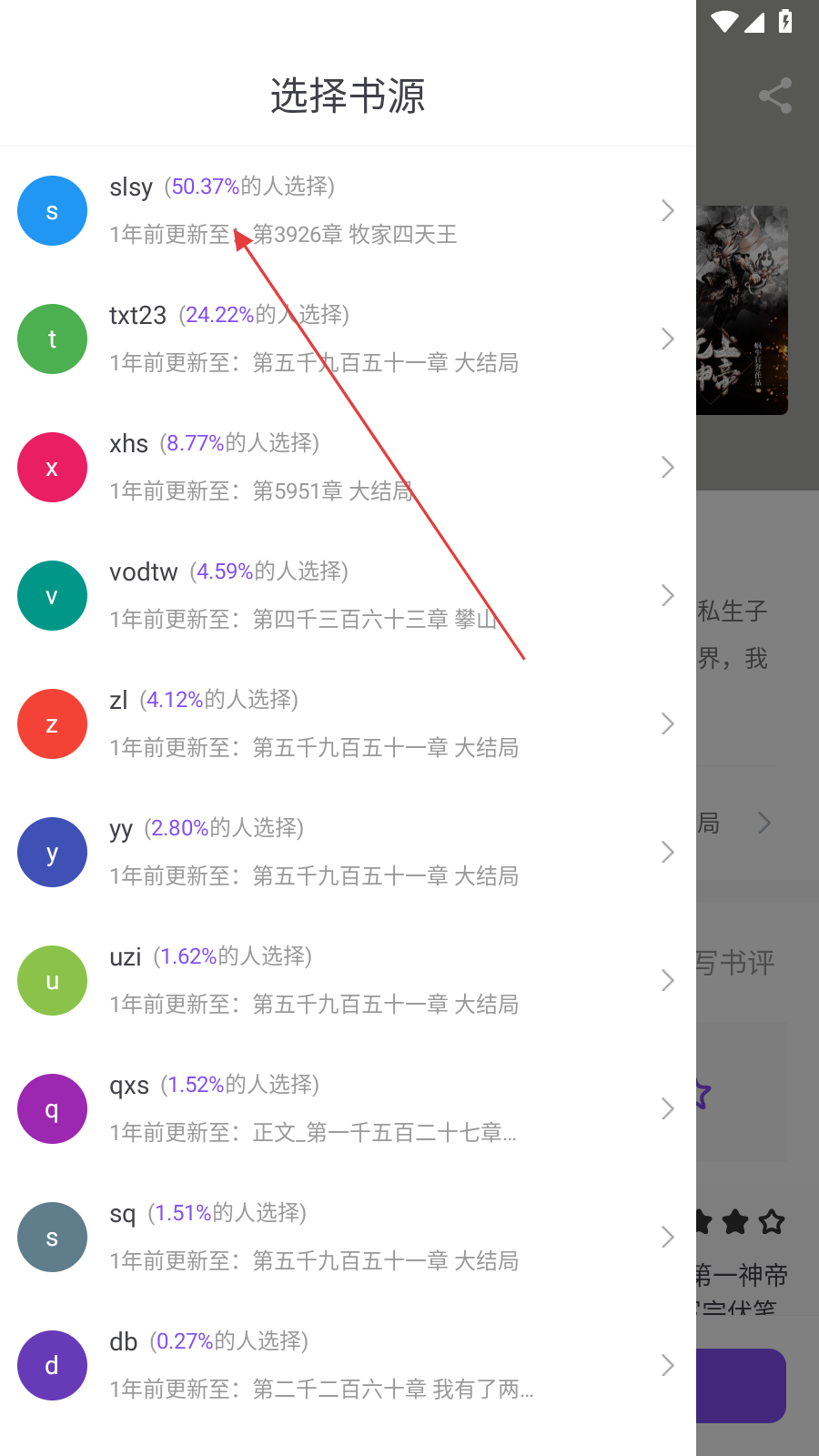Screen dimensions: 819x1456
Task: Select the slsy book source
Action: (x=346, y=210)
